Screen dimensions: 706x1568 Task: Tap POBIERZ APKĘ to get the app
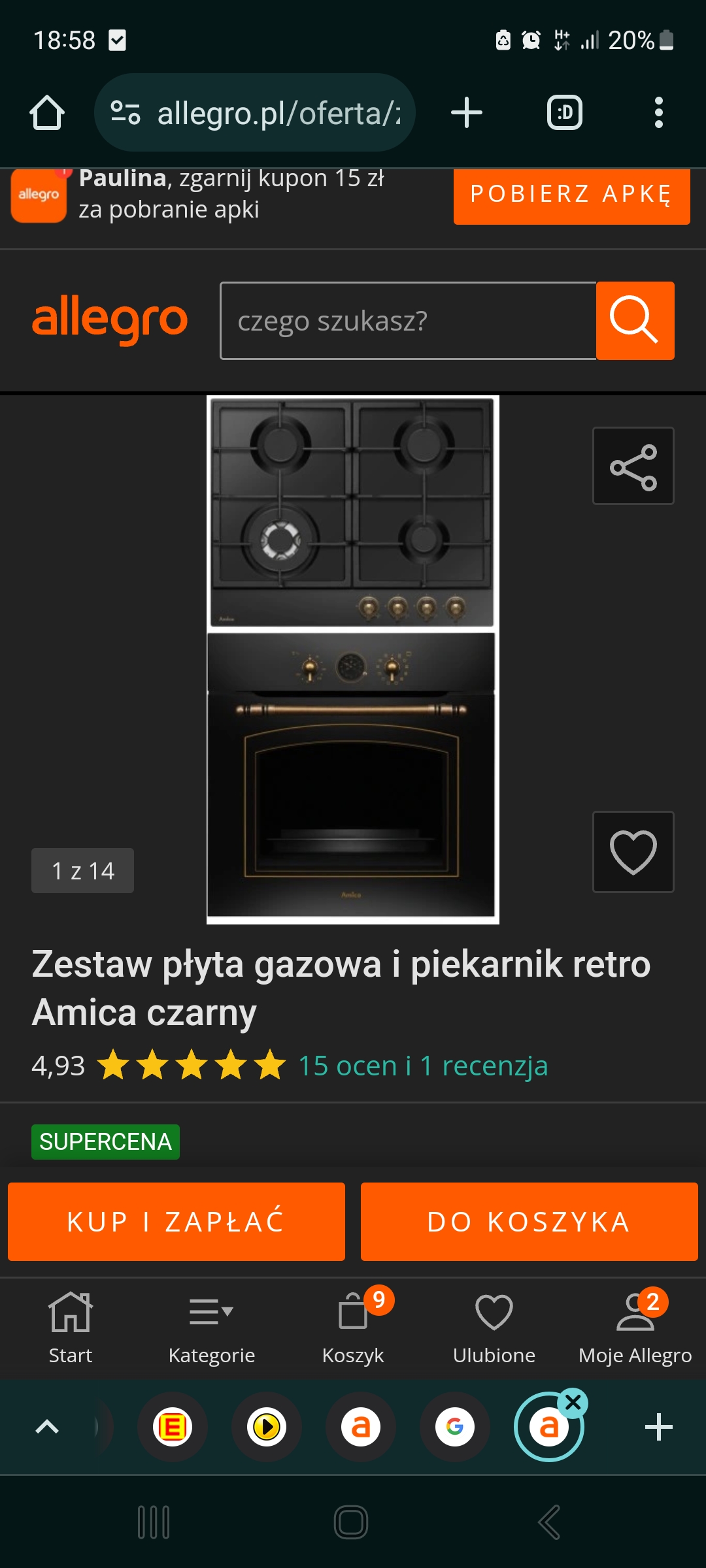[x=572, y=195]
